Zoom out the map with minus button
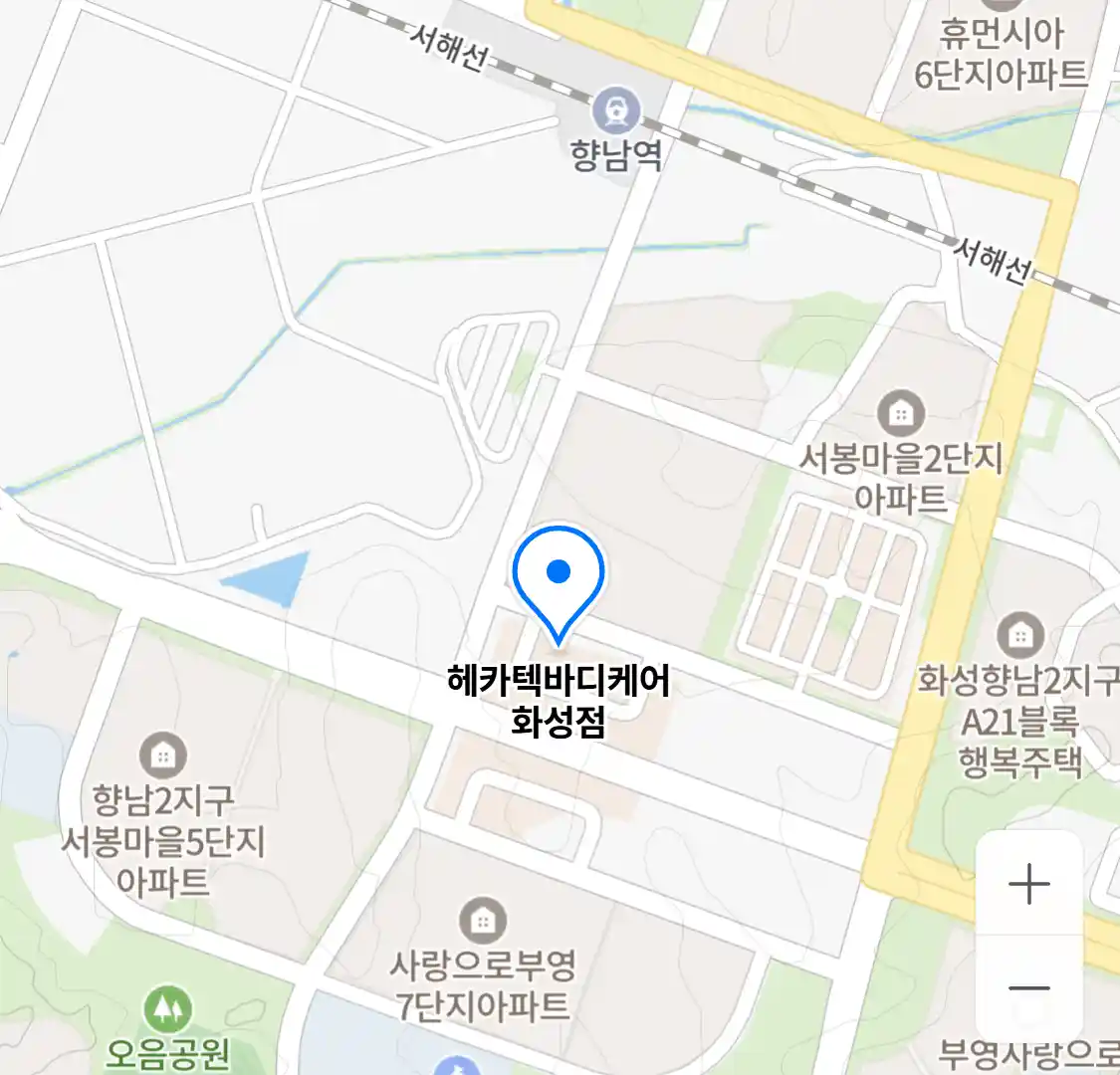This screenshot has width=1120, height=1075. tap(1028, 988)
